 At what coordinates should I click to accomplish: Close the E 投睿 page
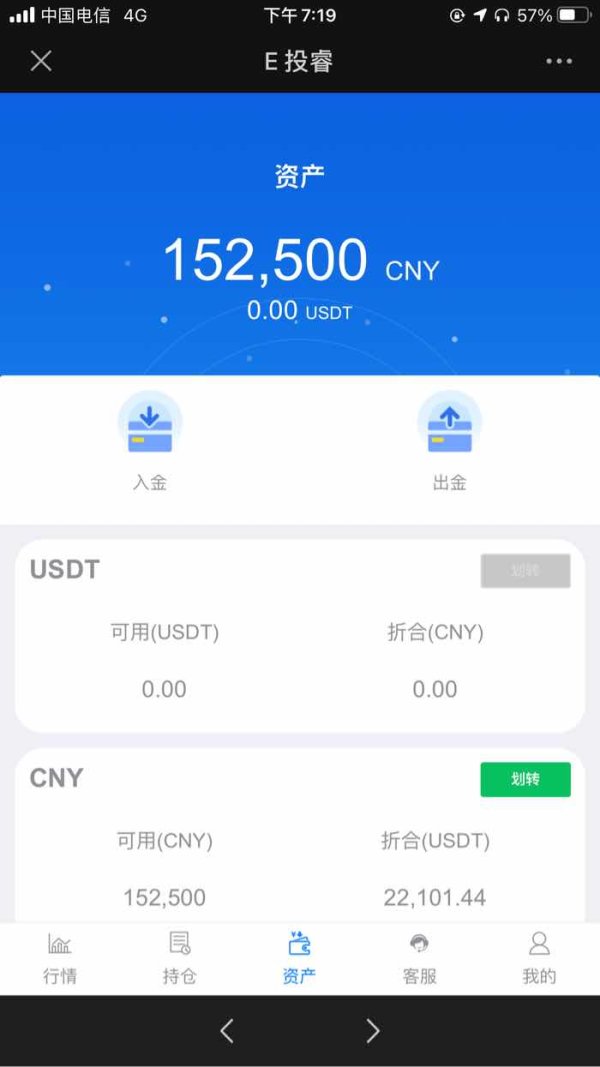[41, 61]
